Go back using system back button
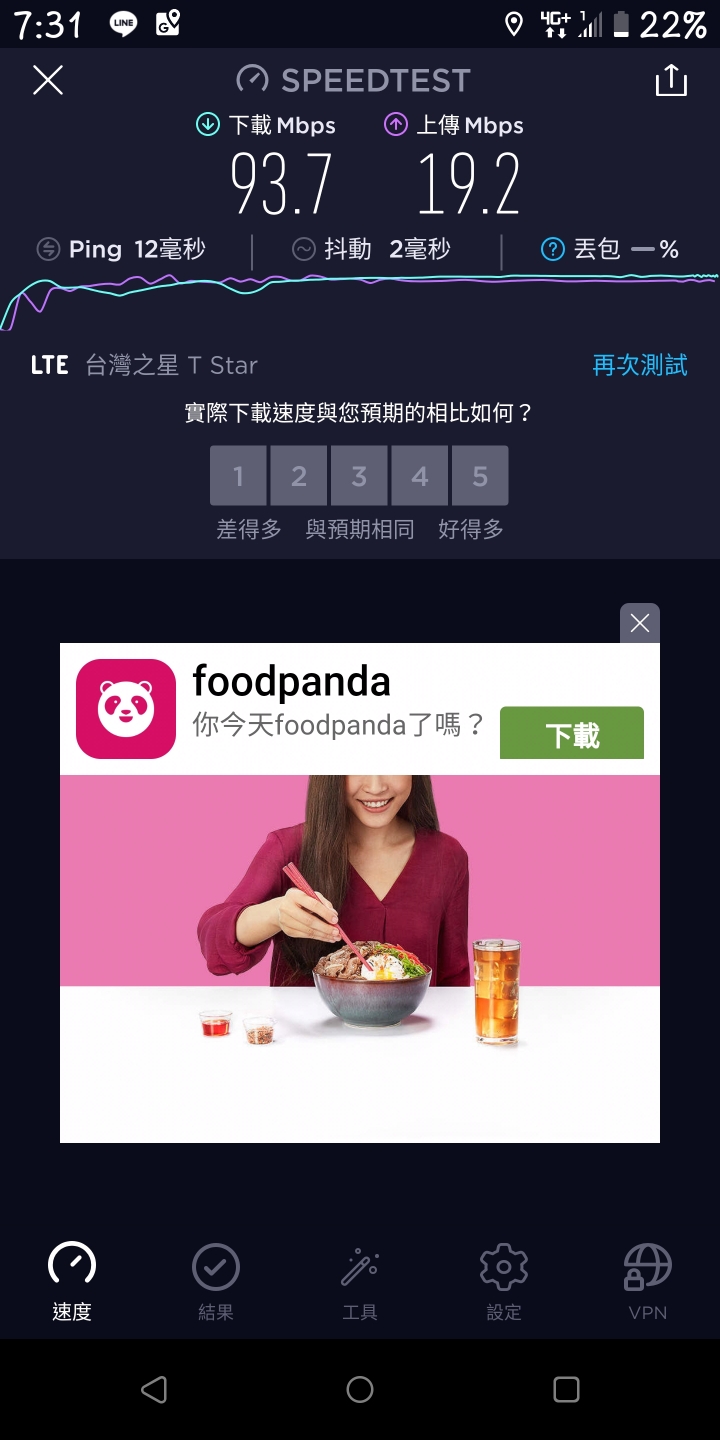Viewport: 720px width, 1440px height. click(154, 1389)
